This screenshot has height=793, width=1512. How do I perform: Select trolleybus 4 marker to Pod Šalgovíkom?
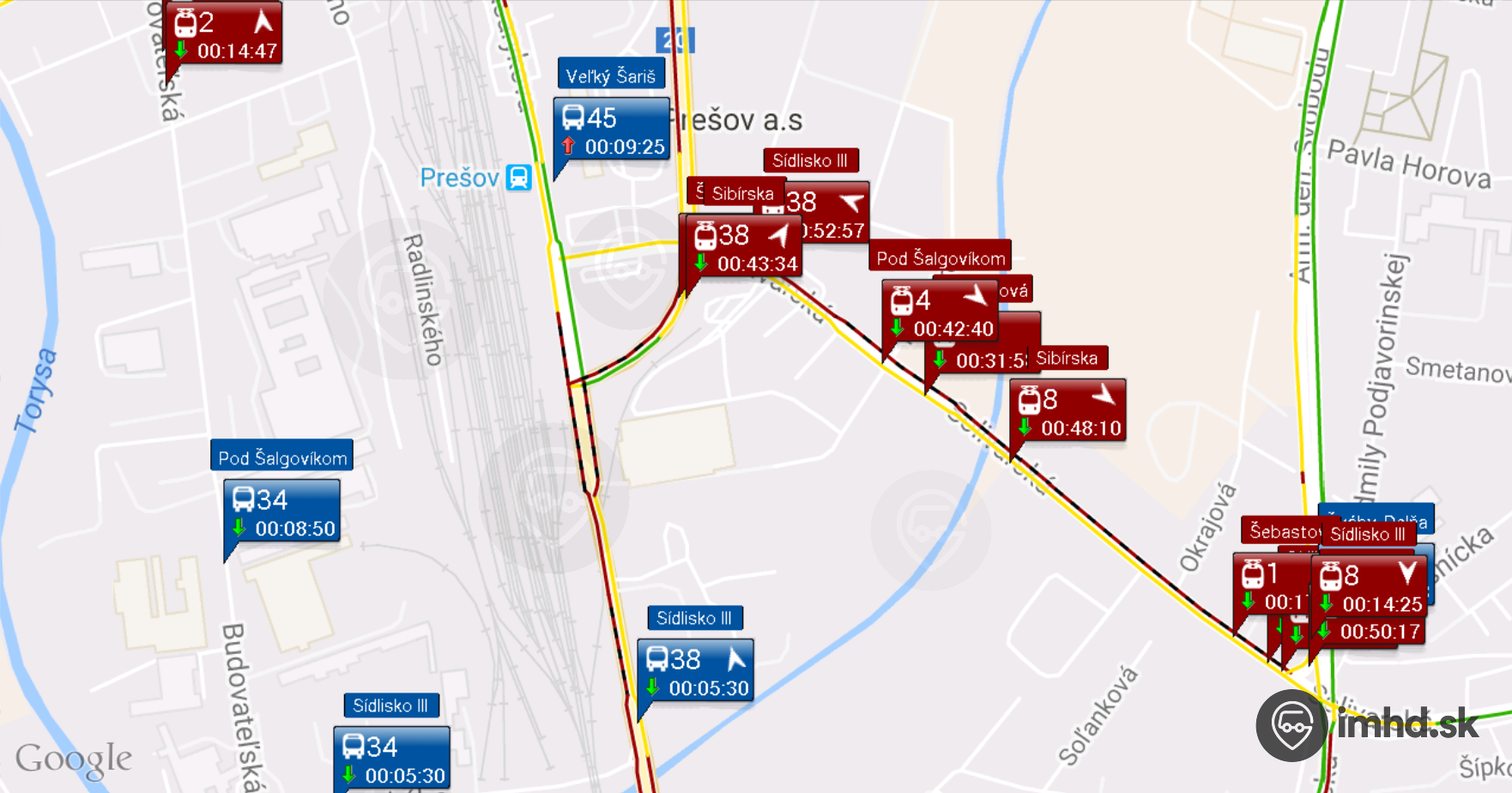[x=940, y=312]
